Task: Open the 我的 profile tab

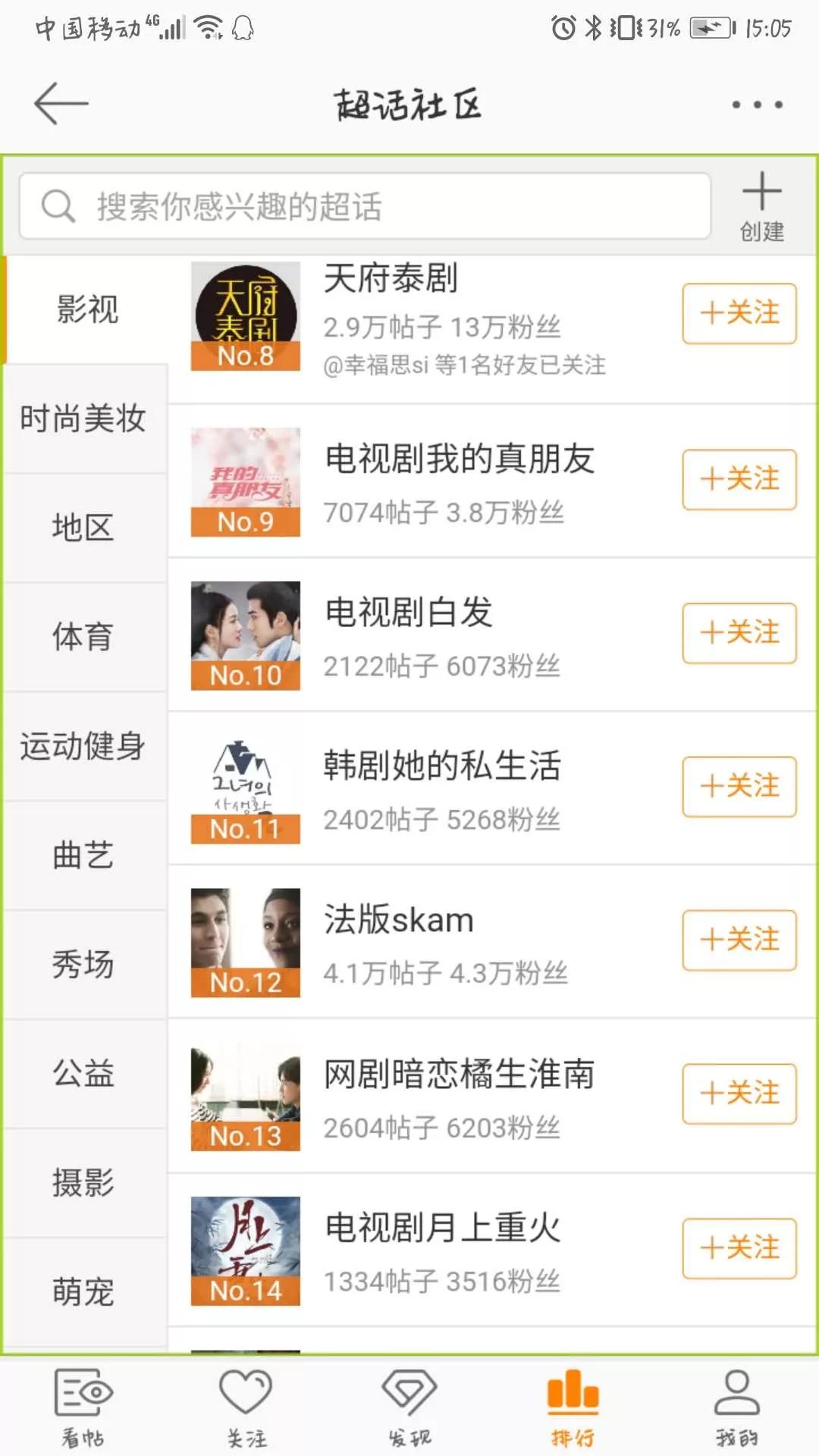Action: pyautogui.click(x=736, y=1407)
